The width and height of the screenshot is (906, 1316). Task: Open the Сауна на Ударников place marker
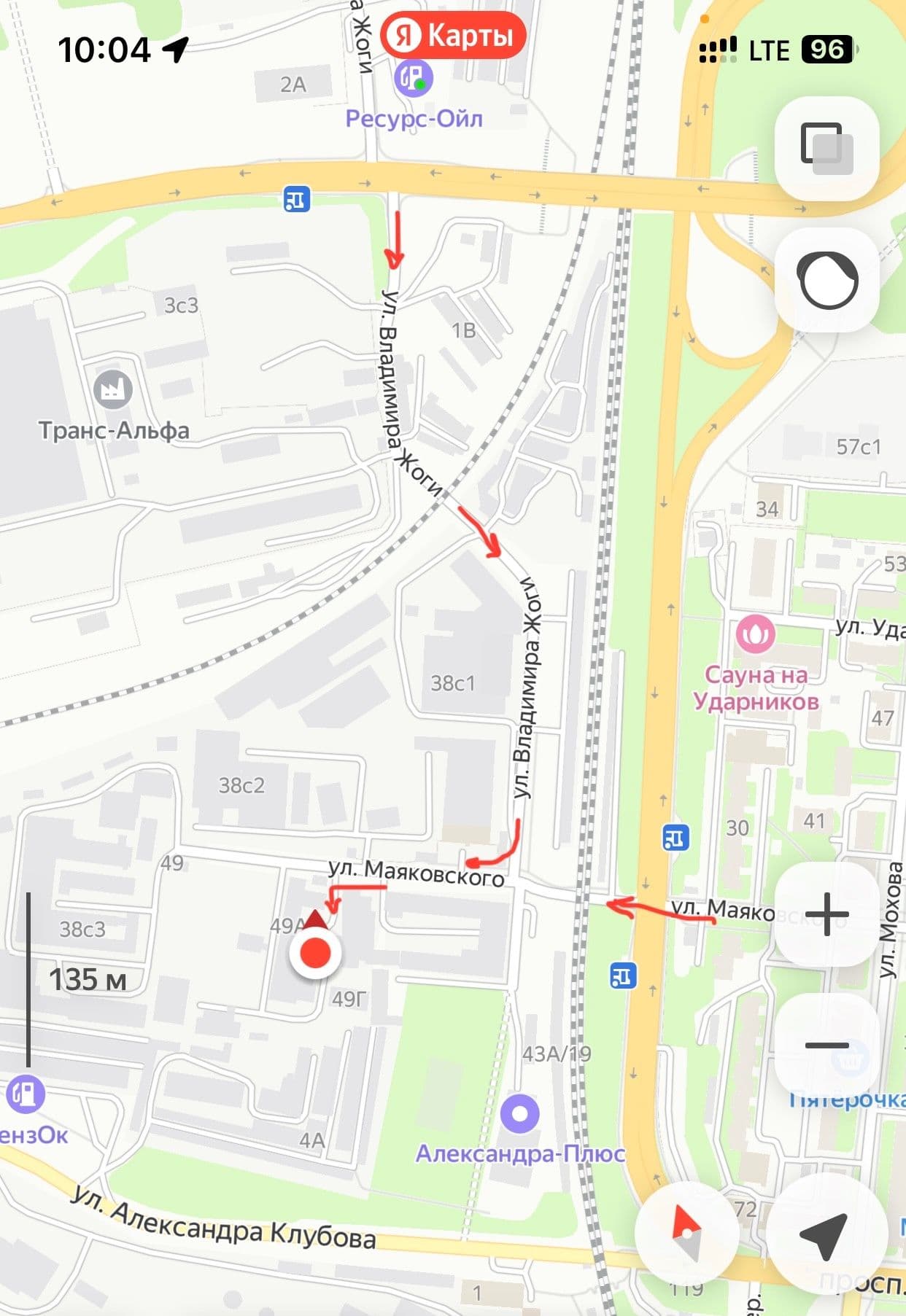tap(755, 635)
